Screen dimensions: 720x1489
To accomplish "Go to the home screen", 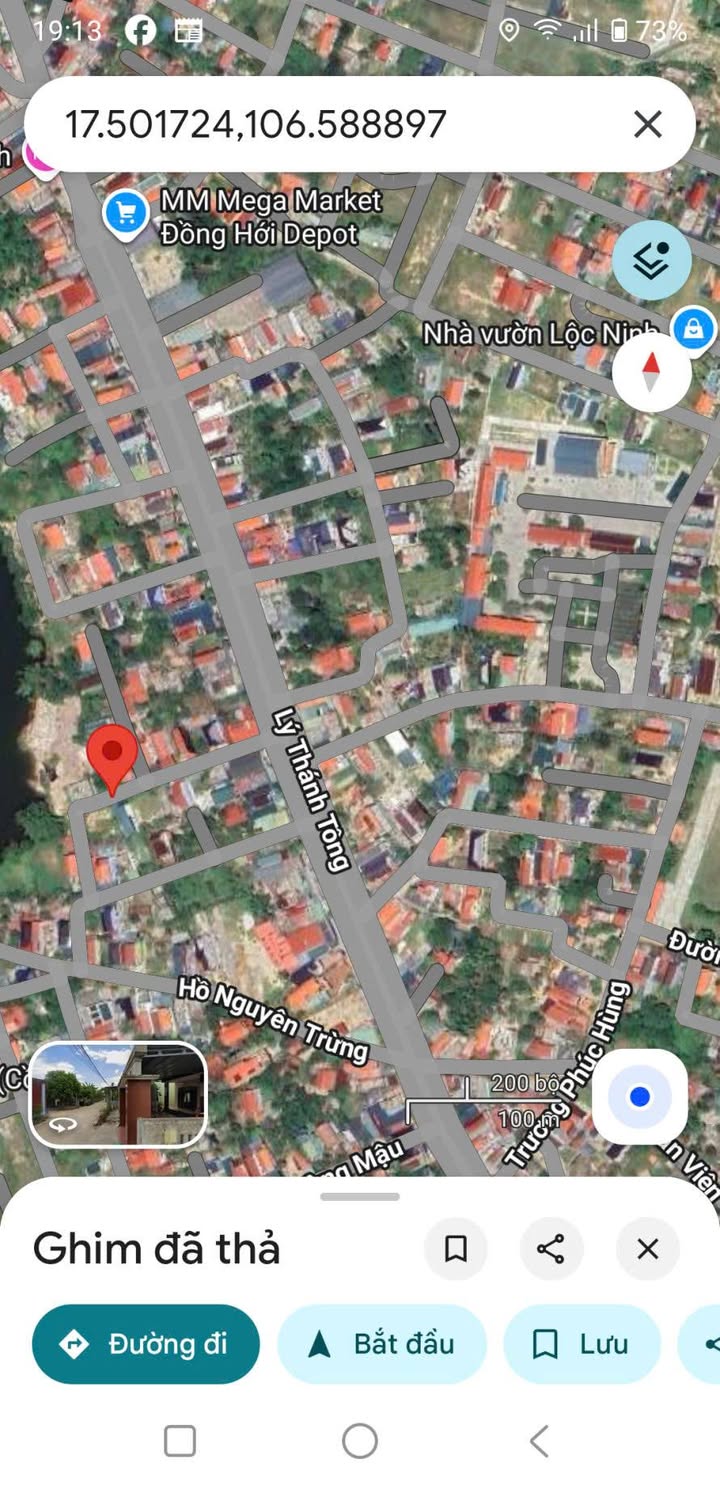I will coord(360,1441).
